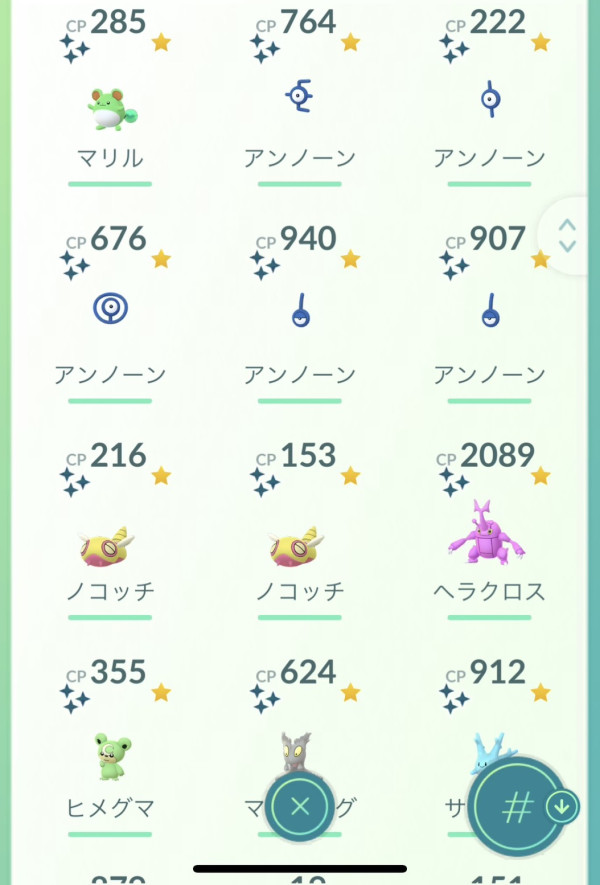
Task: Select the Unown with CP 676
Action: coord(110,311)
